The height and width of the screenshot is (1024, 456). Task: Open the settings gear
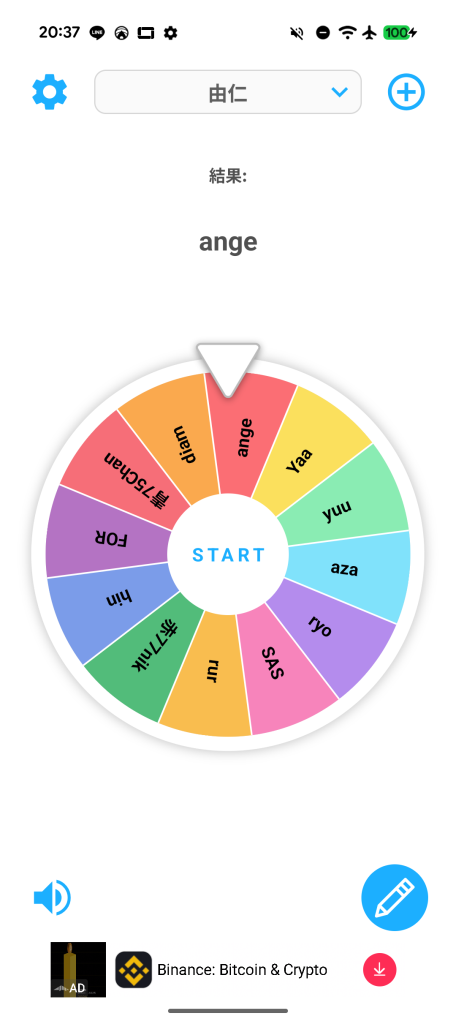[50, 92]
